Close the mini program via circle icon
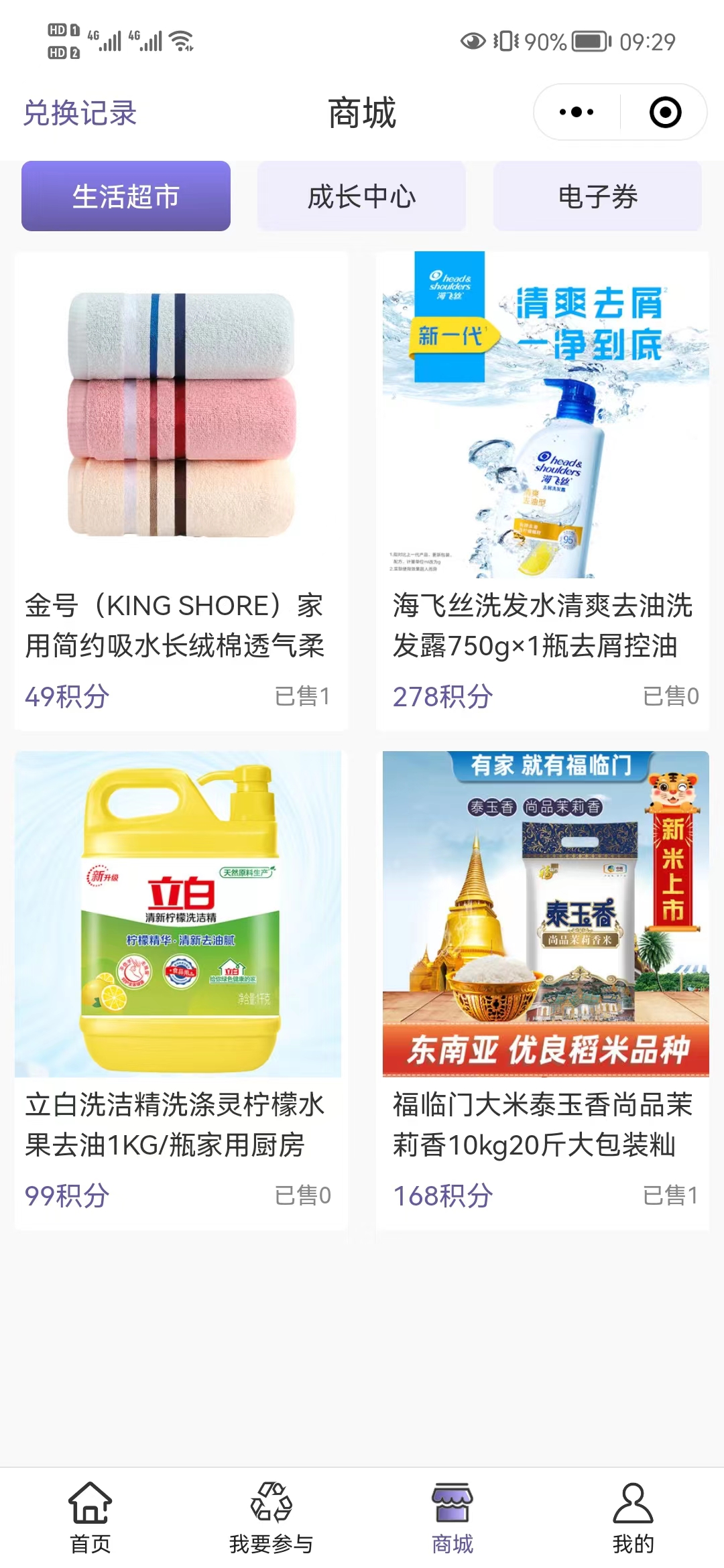The image size is (724, 1568). click(665, 112)
